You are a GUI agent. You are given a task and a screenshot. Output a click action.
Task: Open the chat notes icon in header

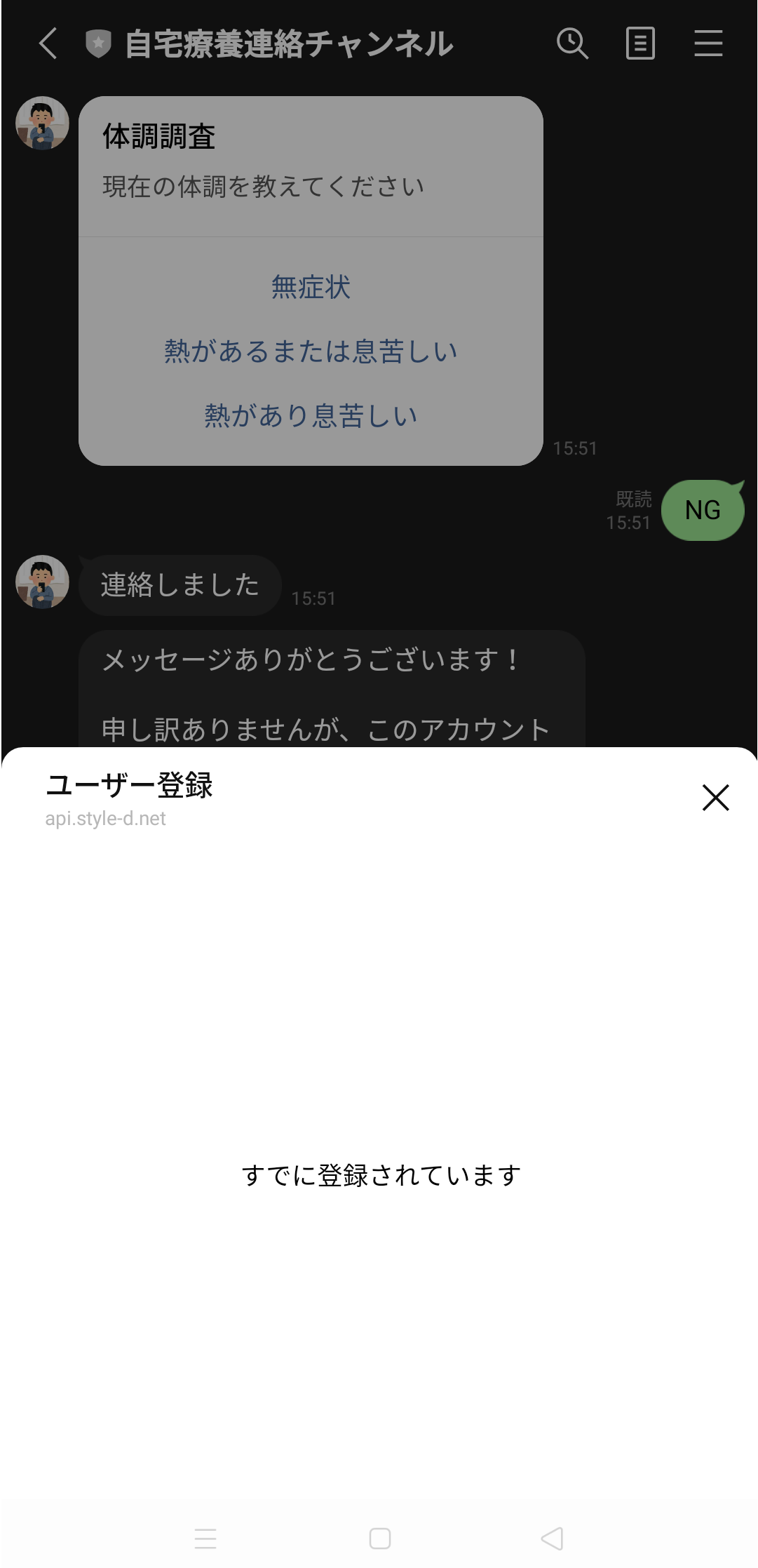tap(640, 44)
